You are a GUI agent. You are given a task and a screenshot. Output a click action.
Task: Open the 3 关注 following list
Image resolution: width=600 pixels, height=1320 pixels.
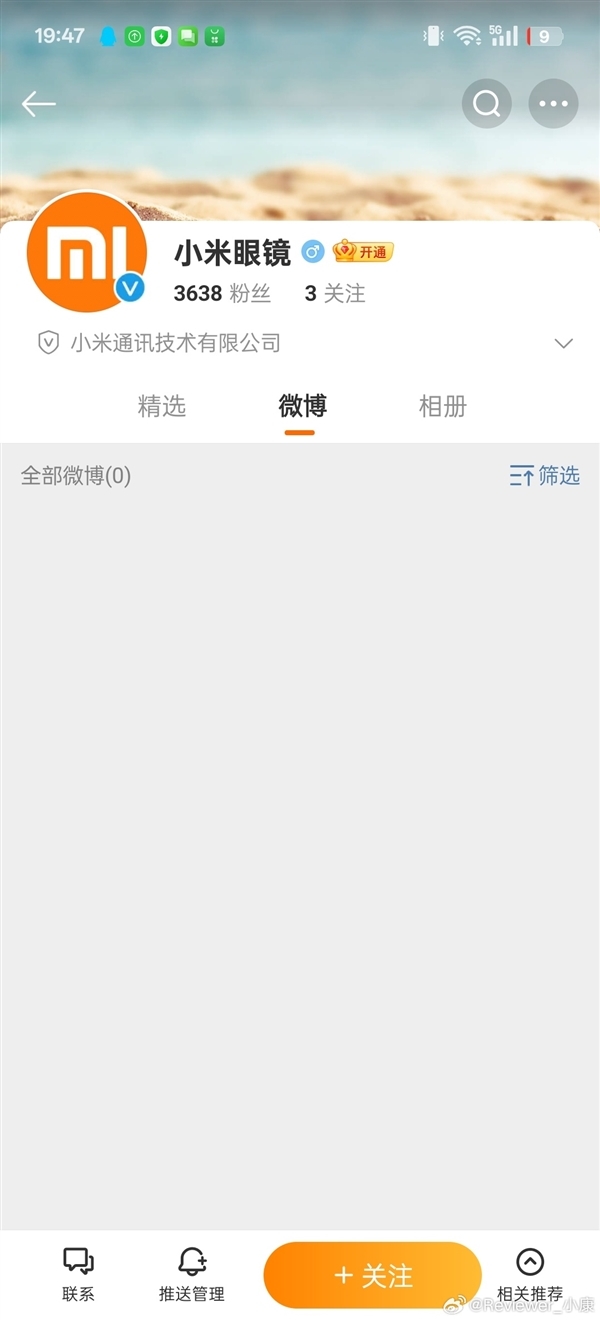point(335,293)
